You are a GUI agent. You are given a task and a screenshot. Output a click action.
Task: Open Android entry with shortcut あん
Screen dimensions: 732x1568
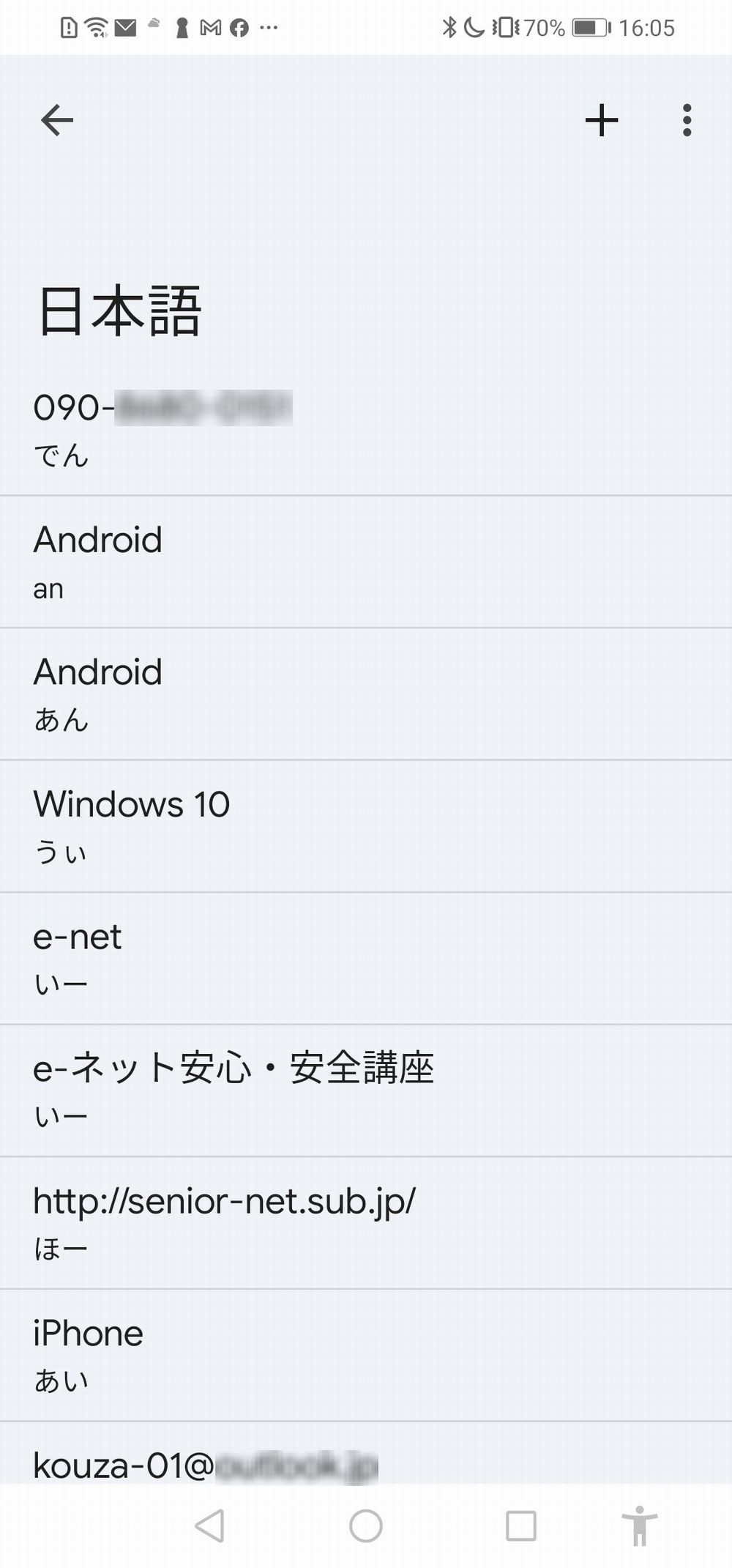(293, 694)
